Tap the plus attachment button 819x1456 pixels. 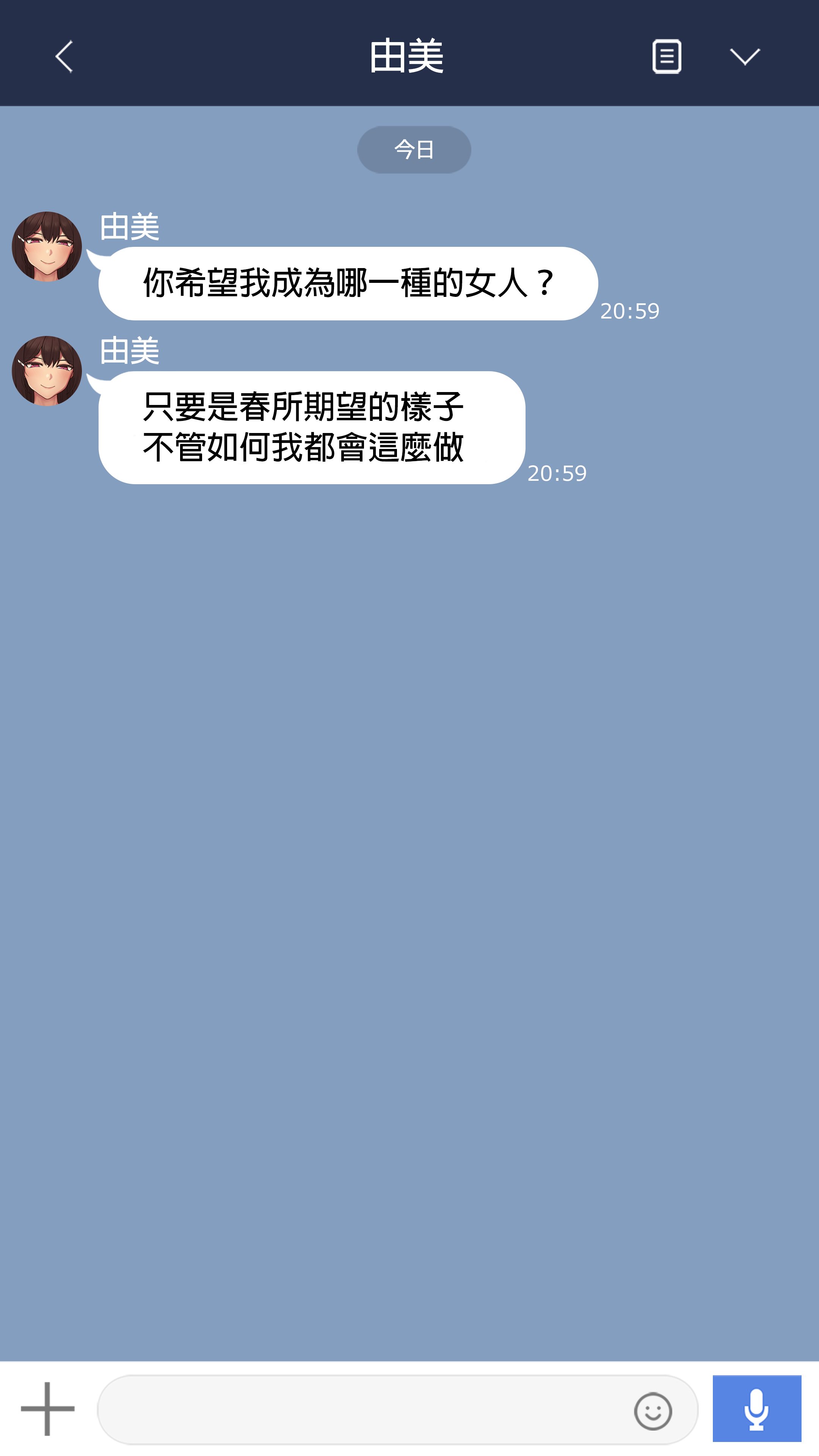click(47, 1409)
